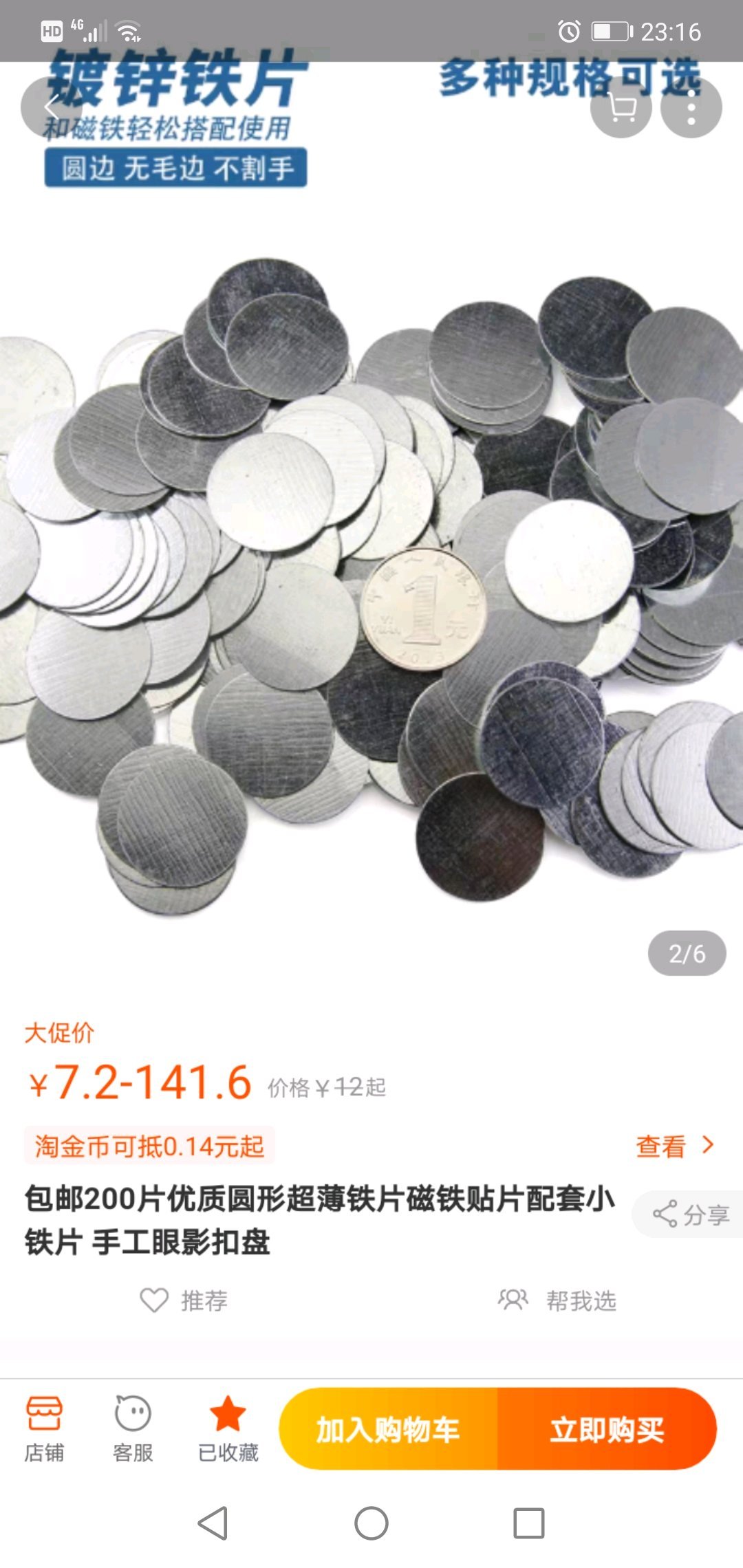This screenshot has height=1568, width=743.
Task: Open 帮我选 help-me-choose option
Action: [x=557, y=1300]
